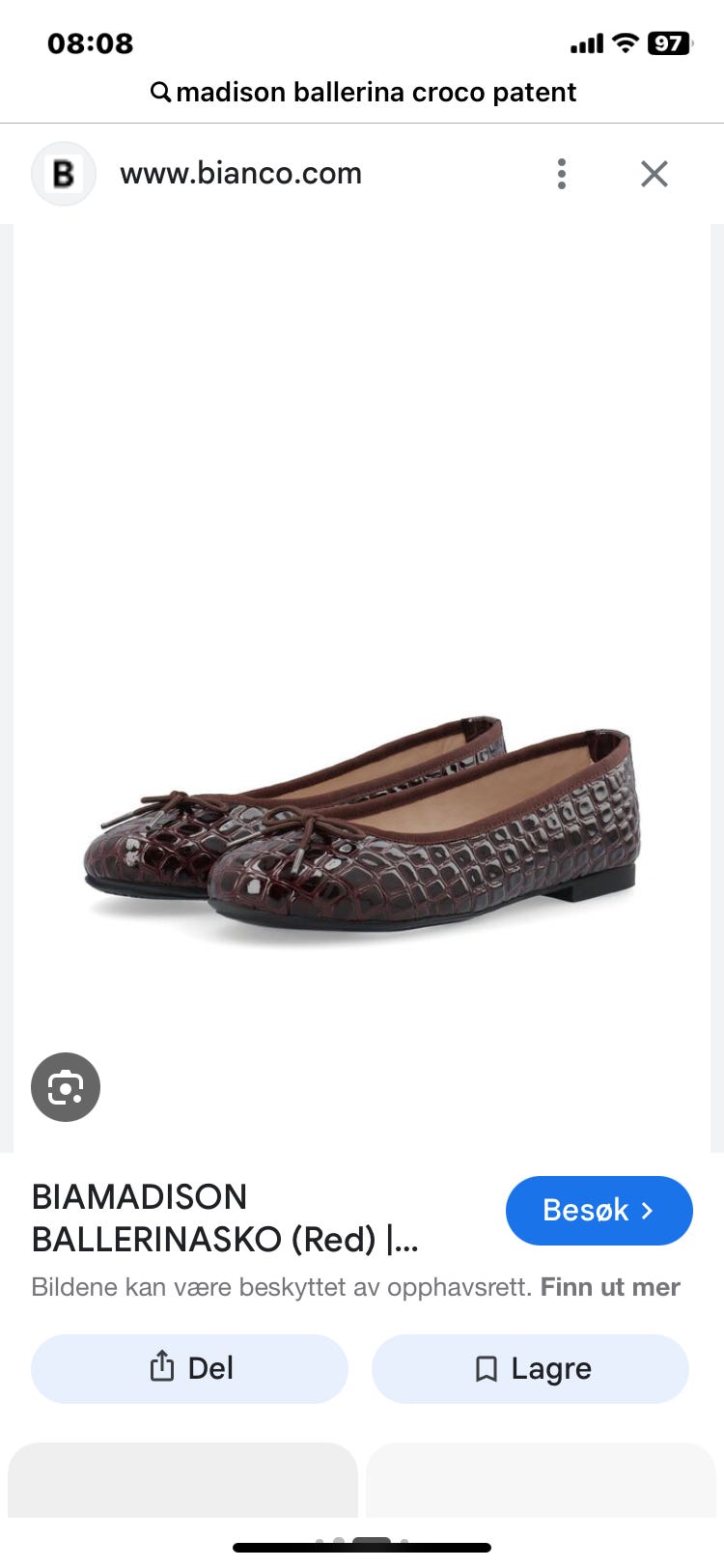Search the image with the Lens icon
Image resolution: width=724 pixels, height=1568 pixels.
66,1087
